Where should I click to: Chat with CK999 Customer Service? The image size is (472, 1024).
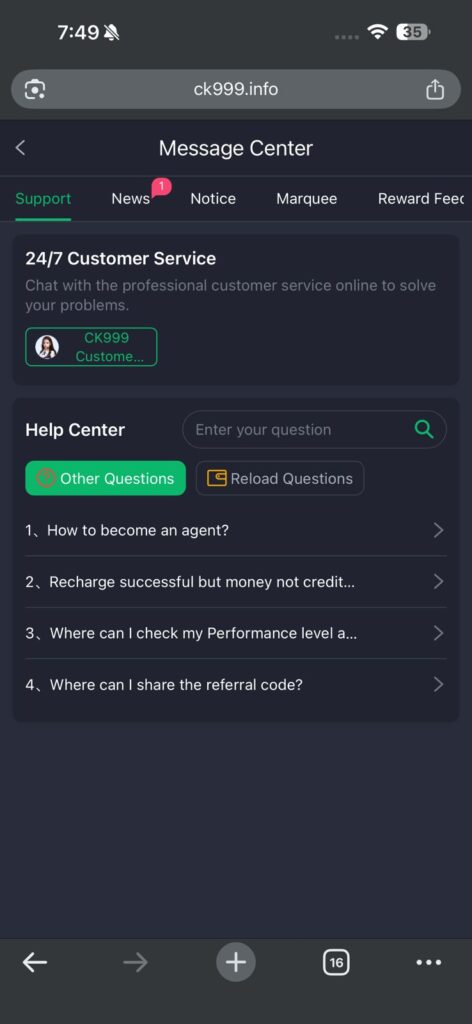(91, 347)
